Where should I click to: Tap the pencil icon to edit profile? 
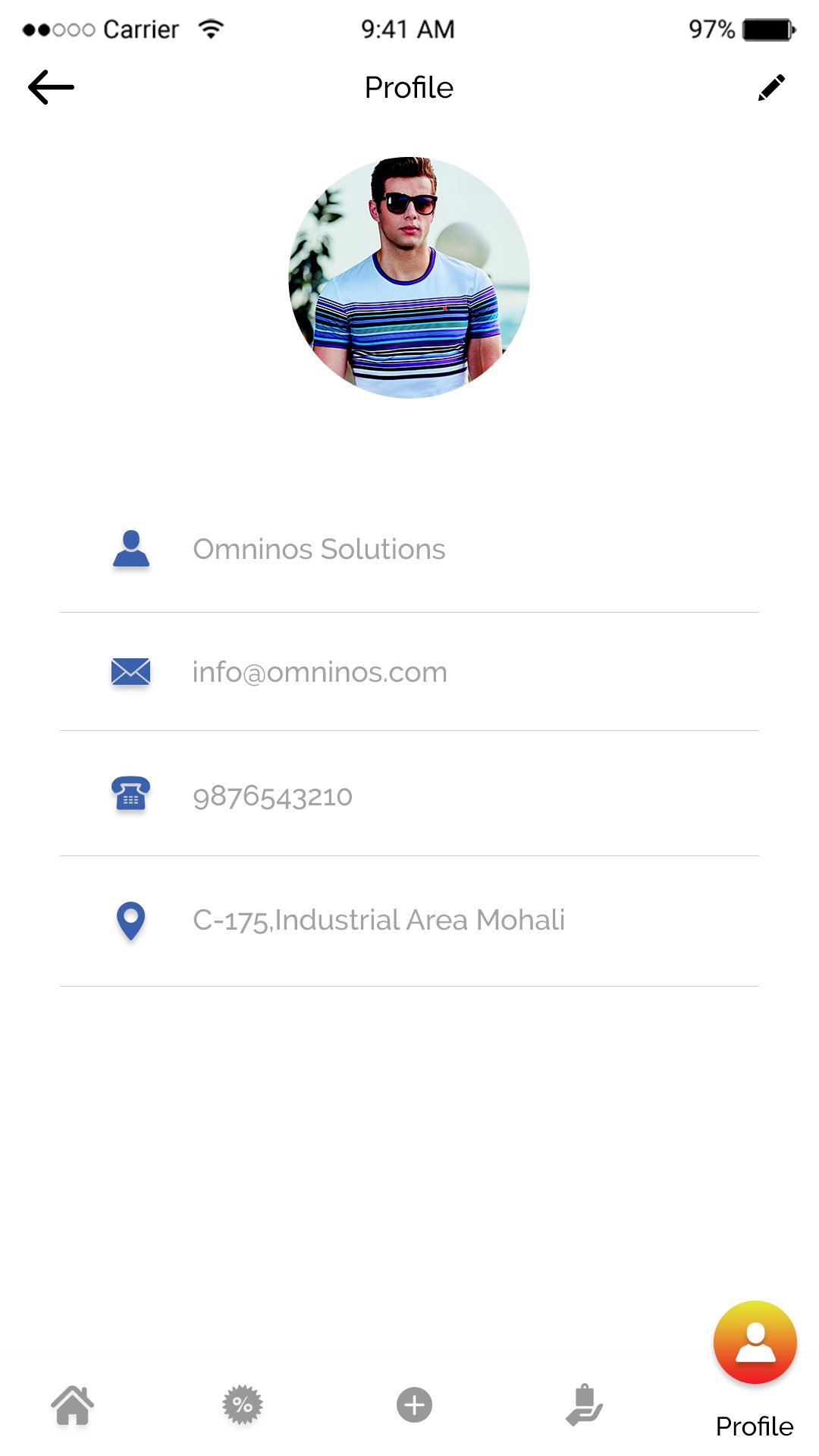pyautogui.click(x=771, y=88)
